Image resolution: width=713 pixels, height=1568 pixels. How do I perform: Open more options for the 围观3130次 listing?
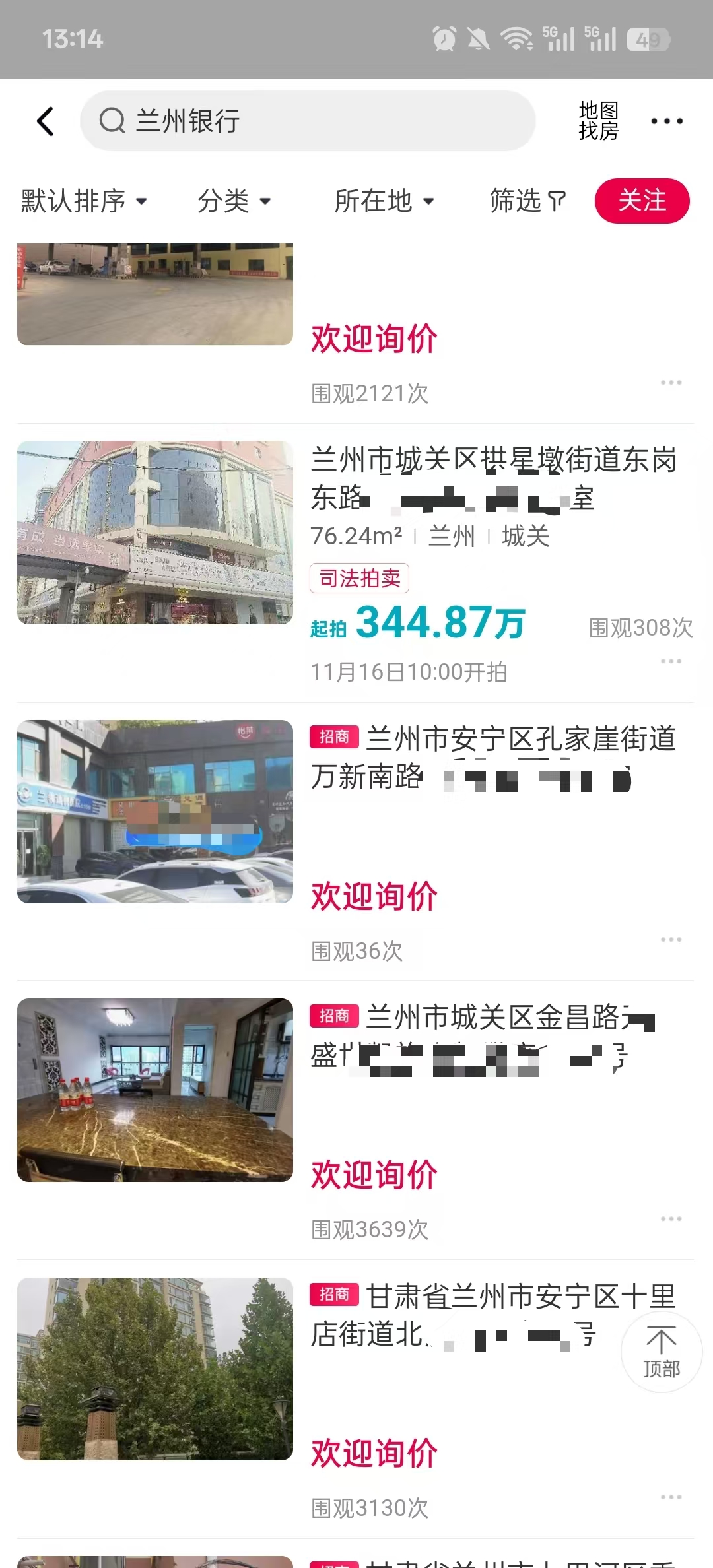tap(671, 1497)
